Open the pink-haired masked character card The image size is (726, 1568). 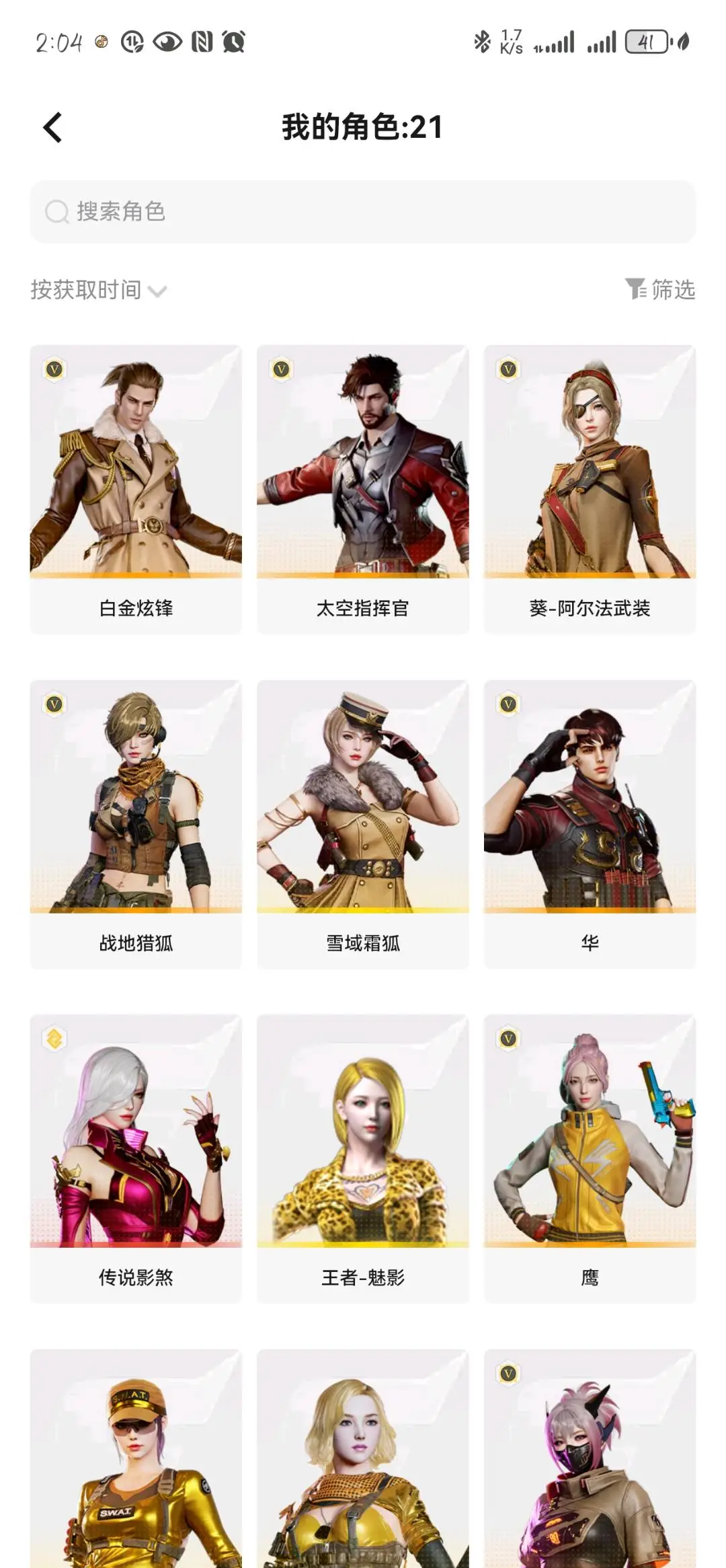pyautogui.click(x=590, y=1458)
